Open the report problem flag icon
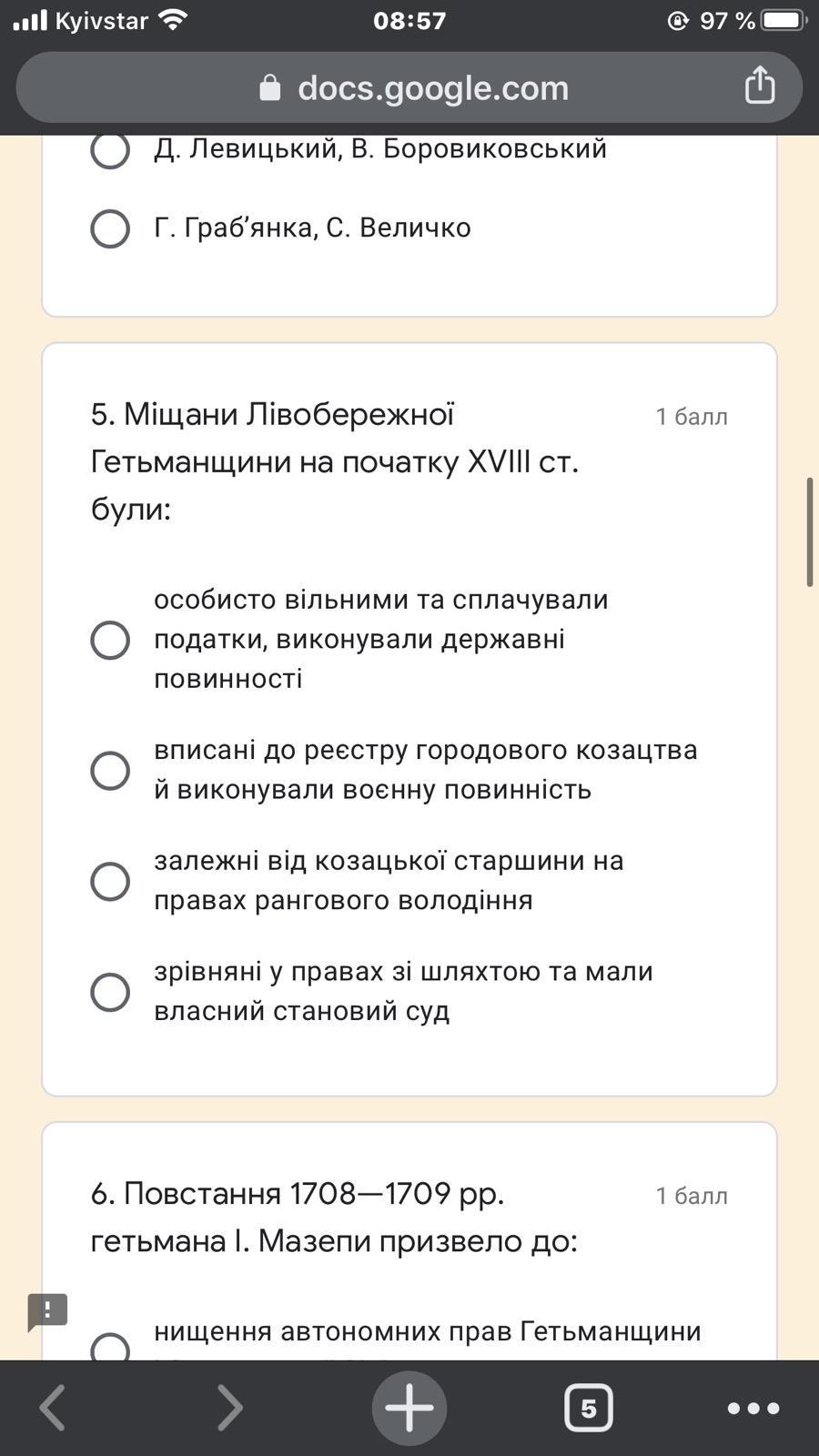This screenshot has height=1456, width=819. coord(48,1312)
